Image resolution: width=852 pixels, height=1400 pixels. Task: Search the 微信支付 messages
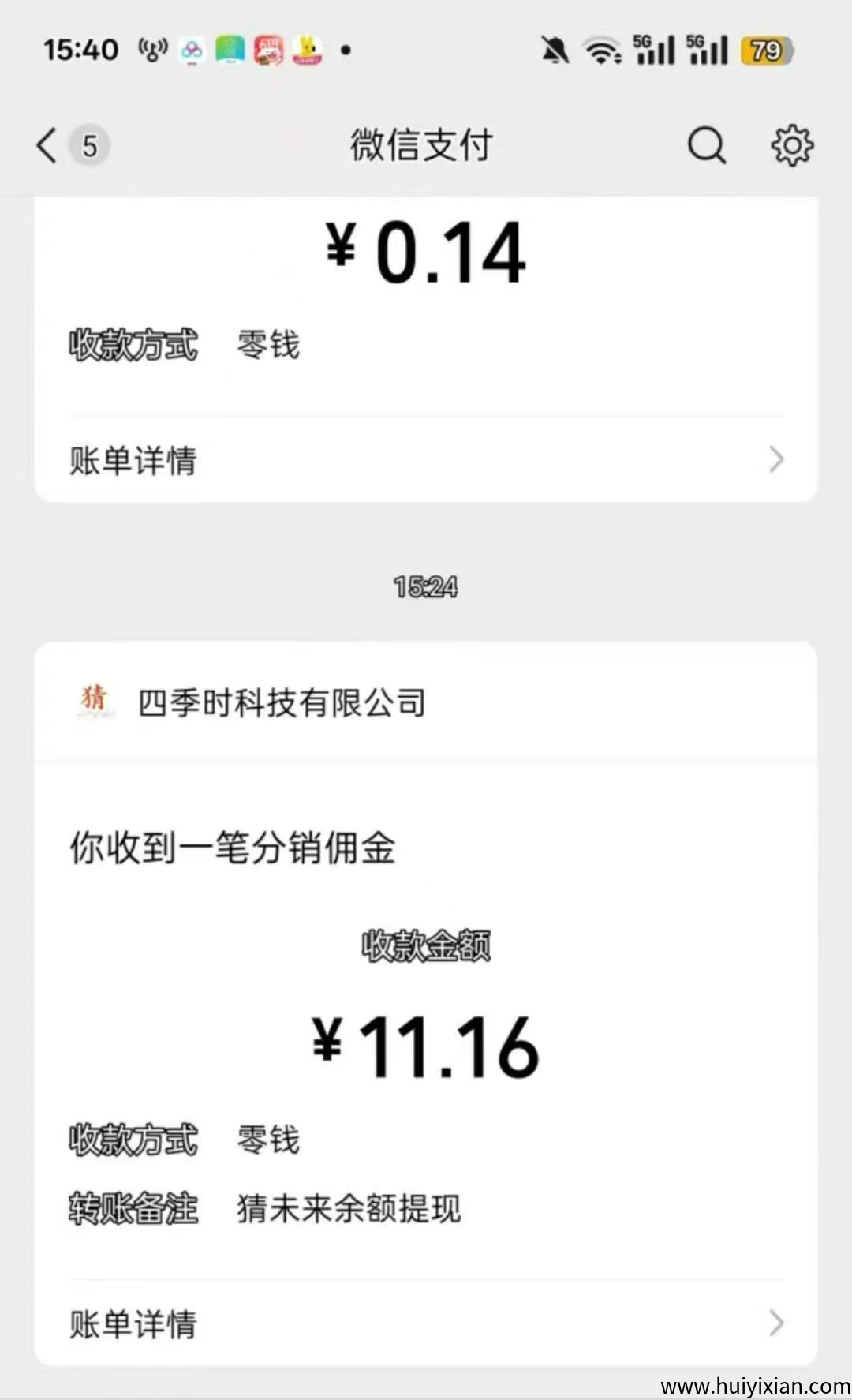click(x=706, y=146)
